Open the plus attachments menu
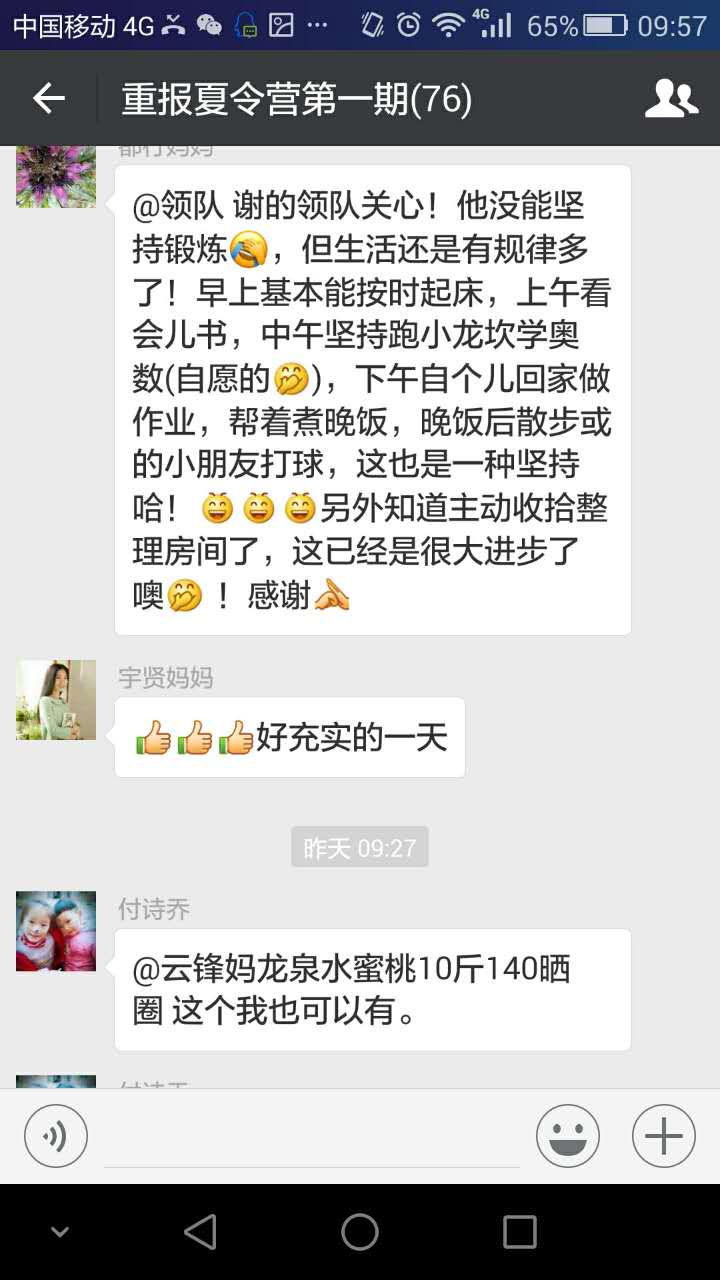 [664, 1136]
